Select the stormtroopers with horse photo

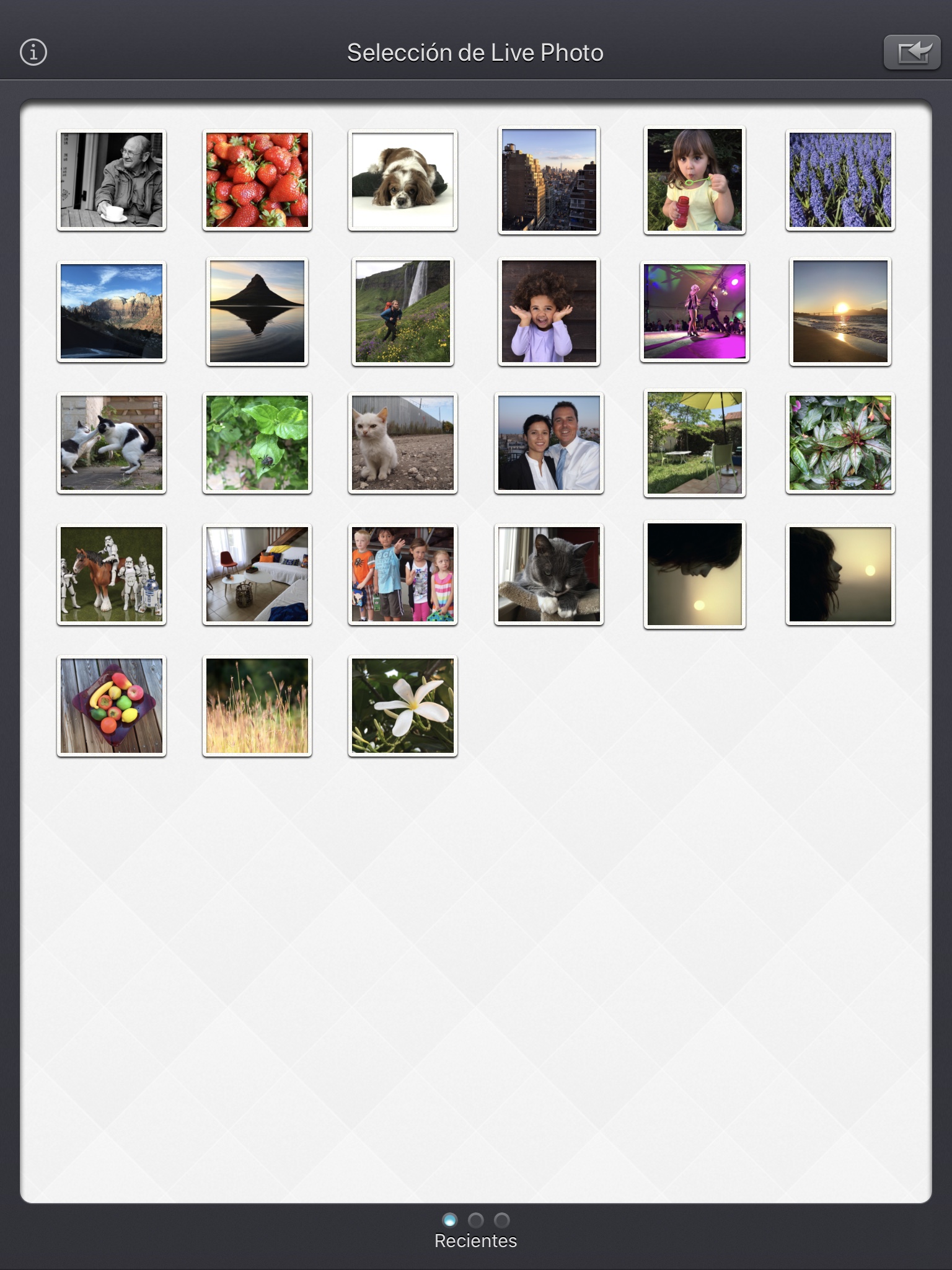coord(112,574)
